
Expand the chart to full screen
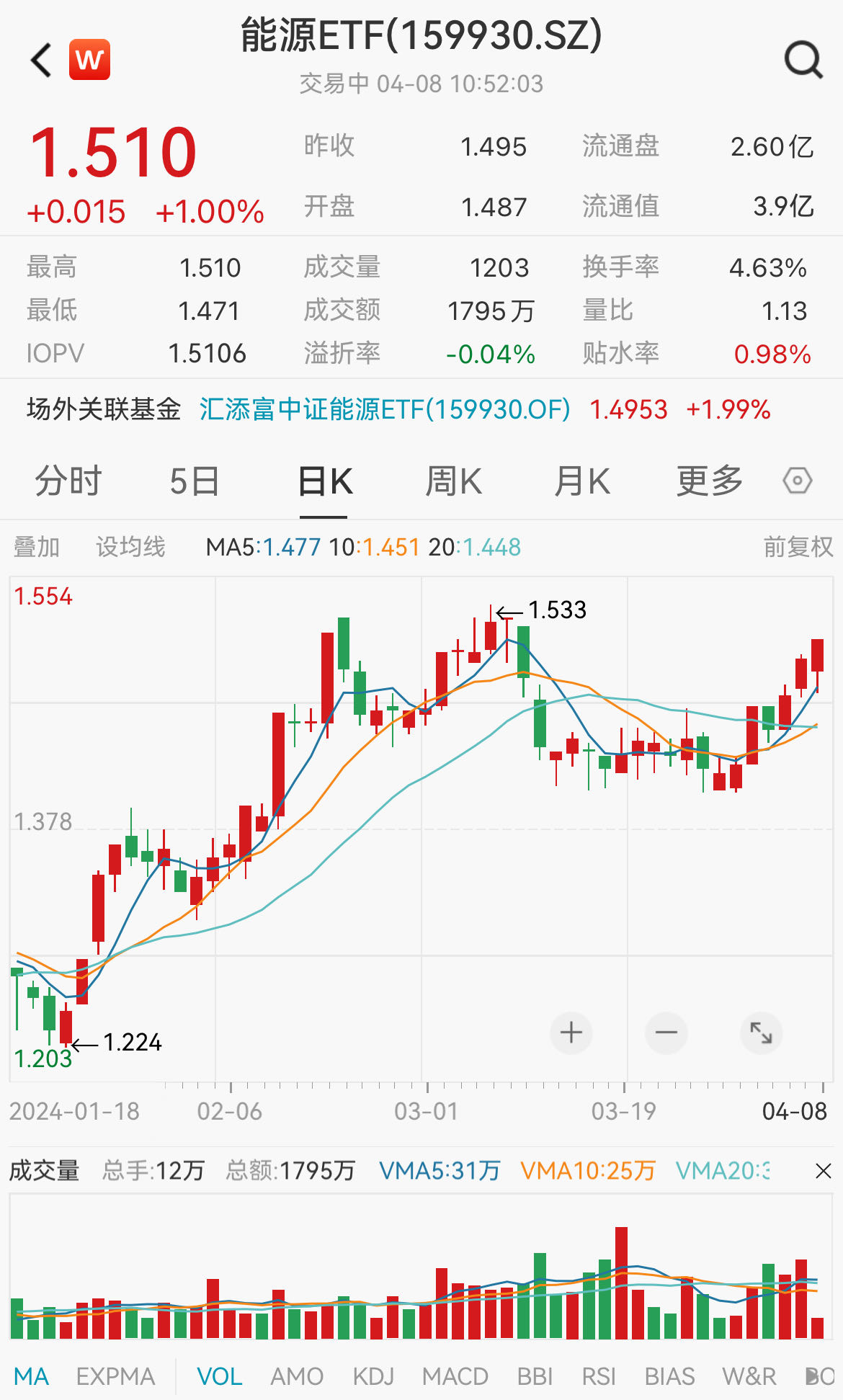(761, 1033)
